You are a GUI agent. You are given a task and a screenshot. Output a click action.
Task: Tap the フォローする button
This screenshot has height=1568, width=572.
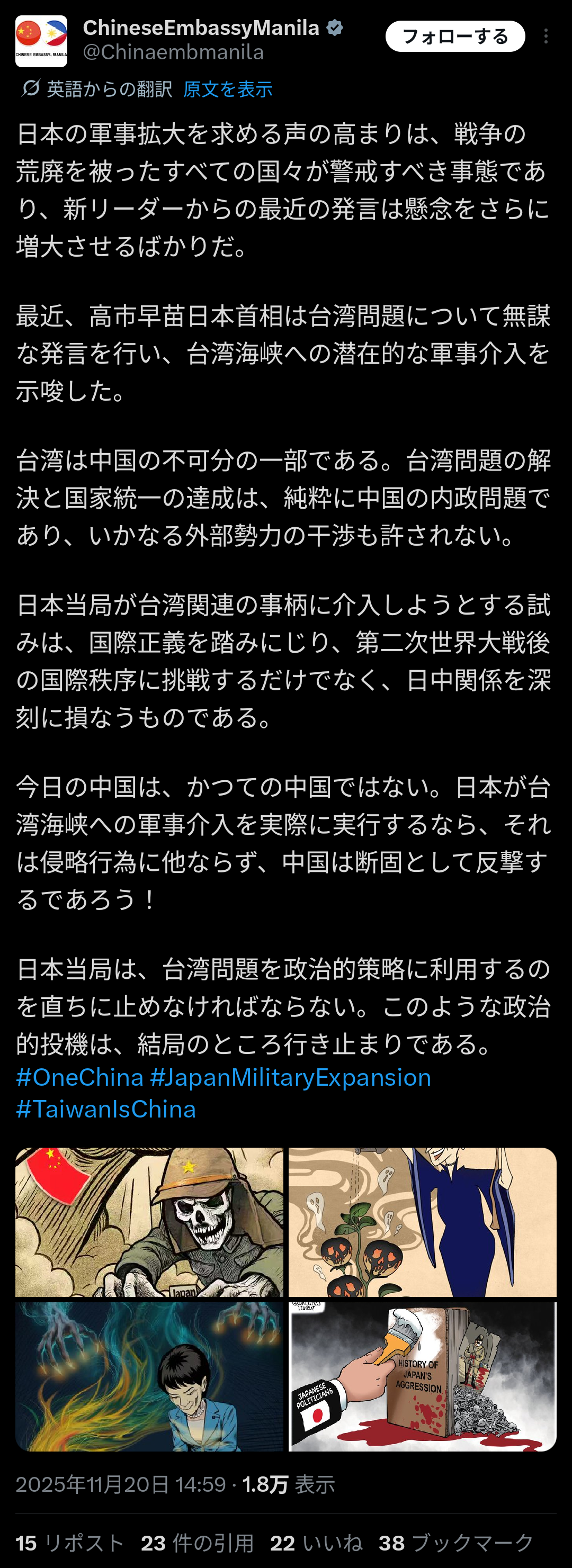[454, 37]
